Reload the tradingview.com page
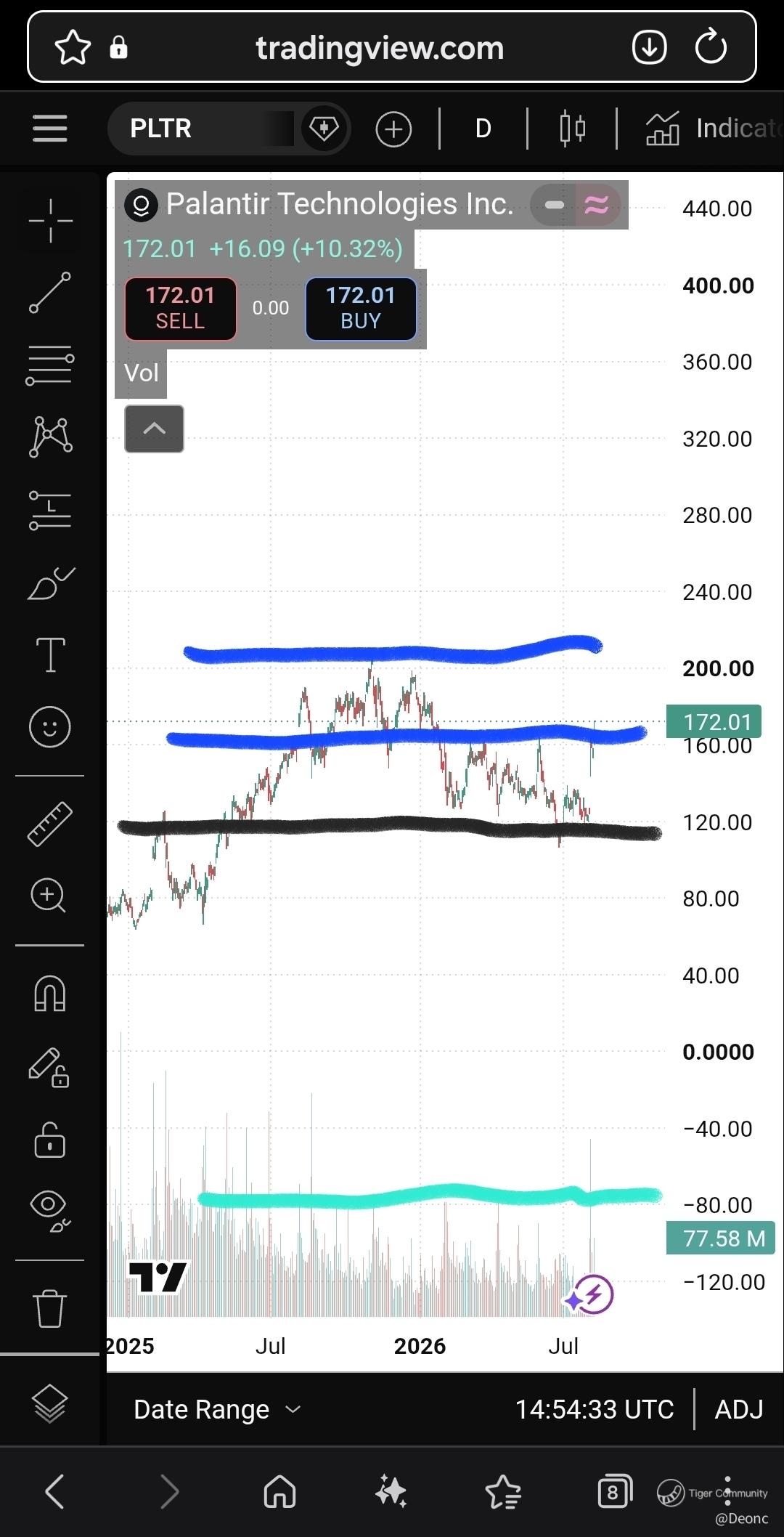 pos(711,48)
